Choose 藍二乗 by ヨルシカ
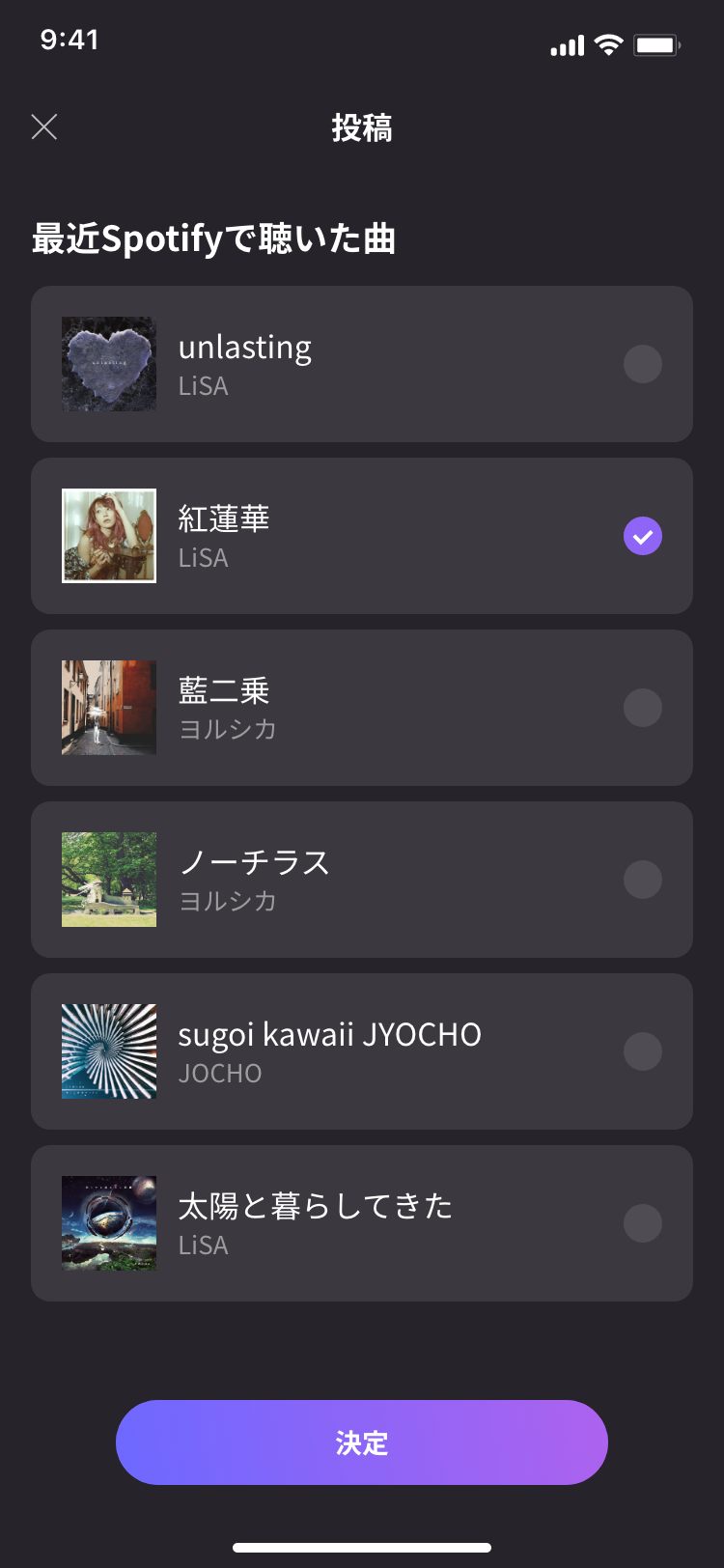This screenshot has width=724, height=1568. point(642,708)
